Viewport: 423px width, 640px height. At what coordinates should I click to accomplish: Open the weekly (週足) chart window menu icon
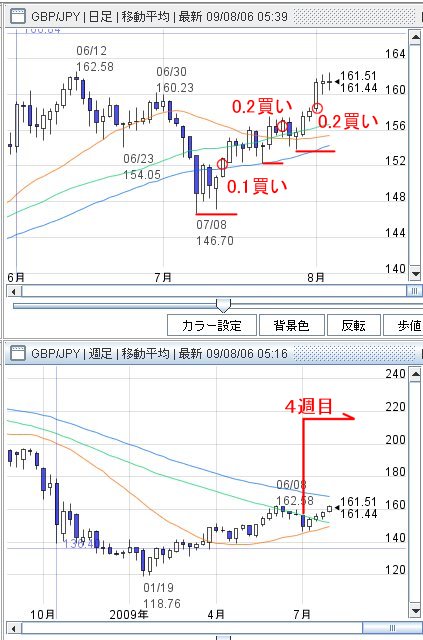tap(18, 353)
